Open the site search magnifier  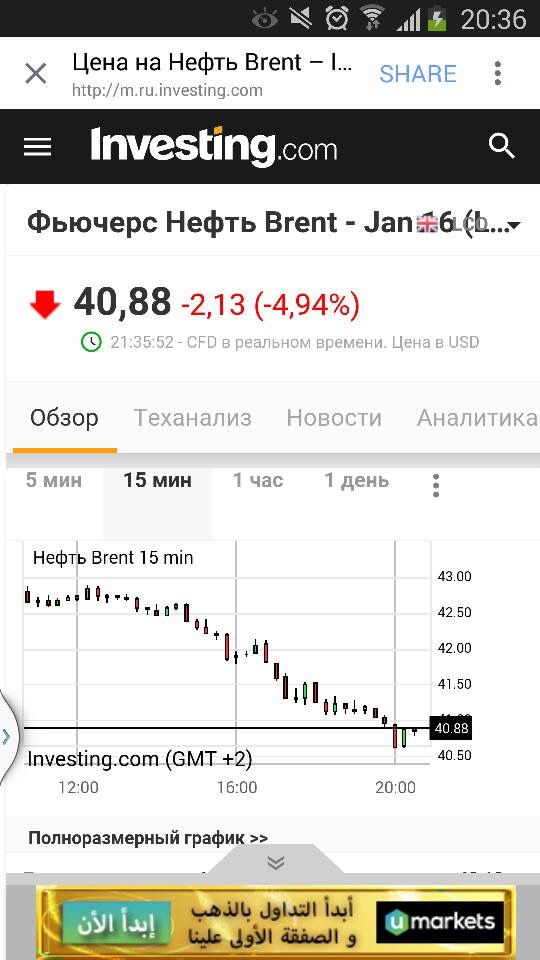pyautogui.click(x=502, y=146)
